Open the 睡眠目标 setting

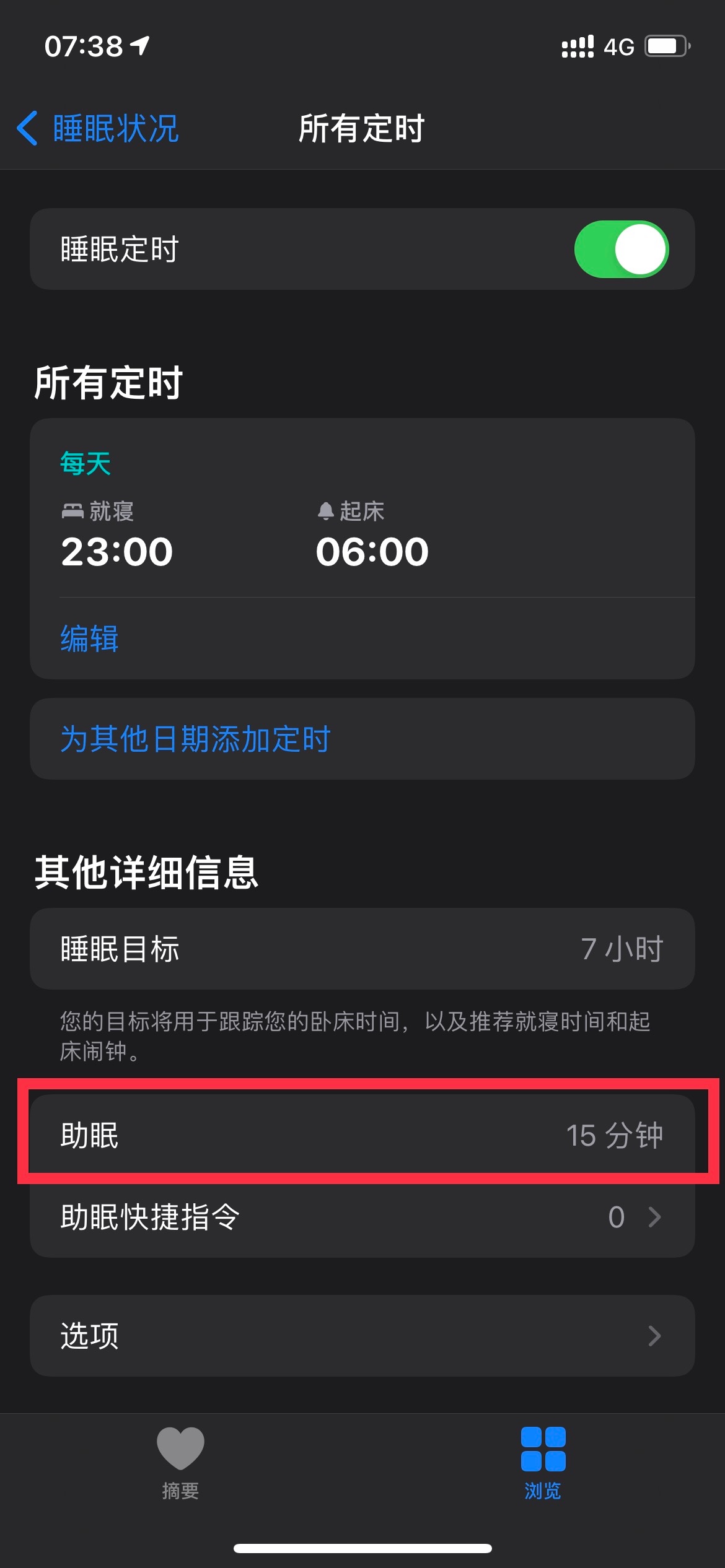(x=362, y=949)
